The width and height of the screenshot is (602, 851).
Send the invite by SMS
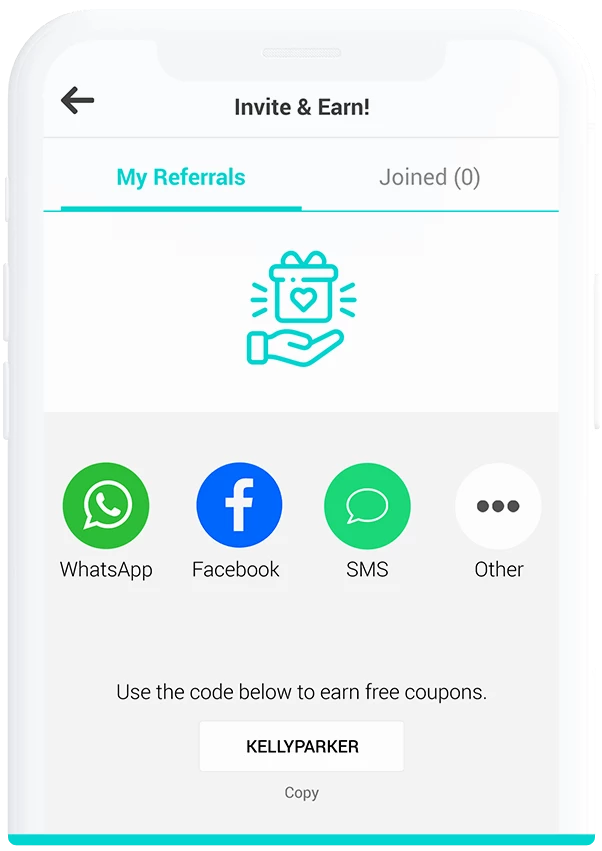(367, 506)
